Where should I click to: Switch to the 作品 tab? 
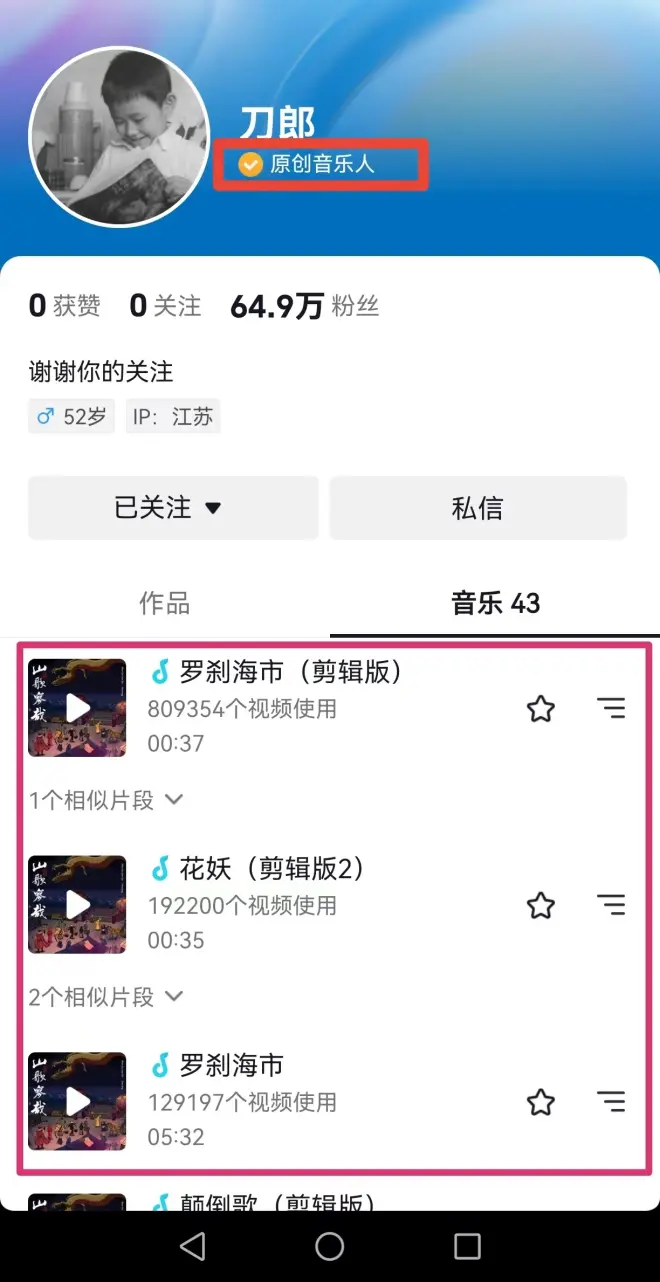click(x=164, y=603)
